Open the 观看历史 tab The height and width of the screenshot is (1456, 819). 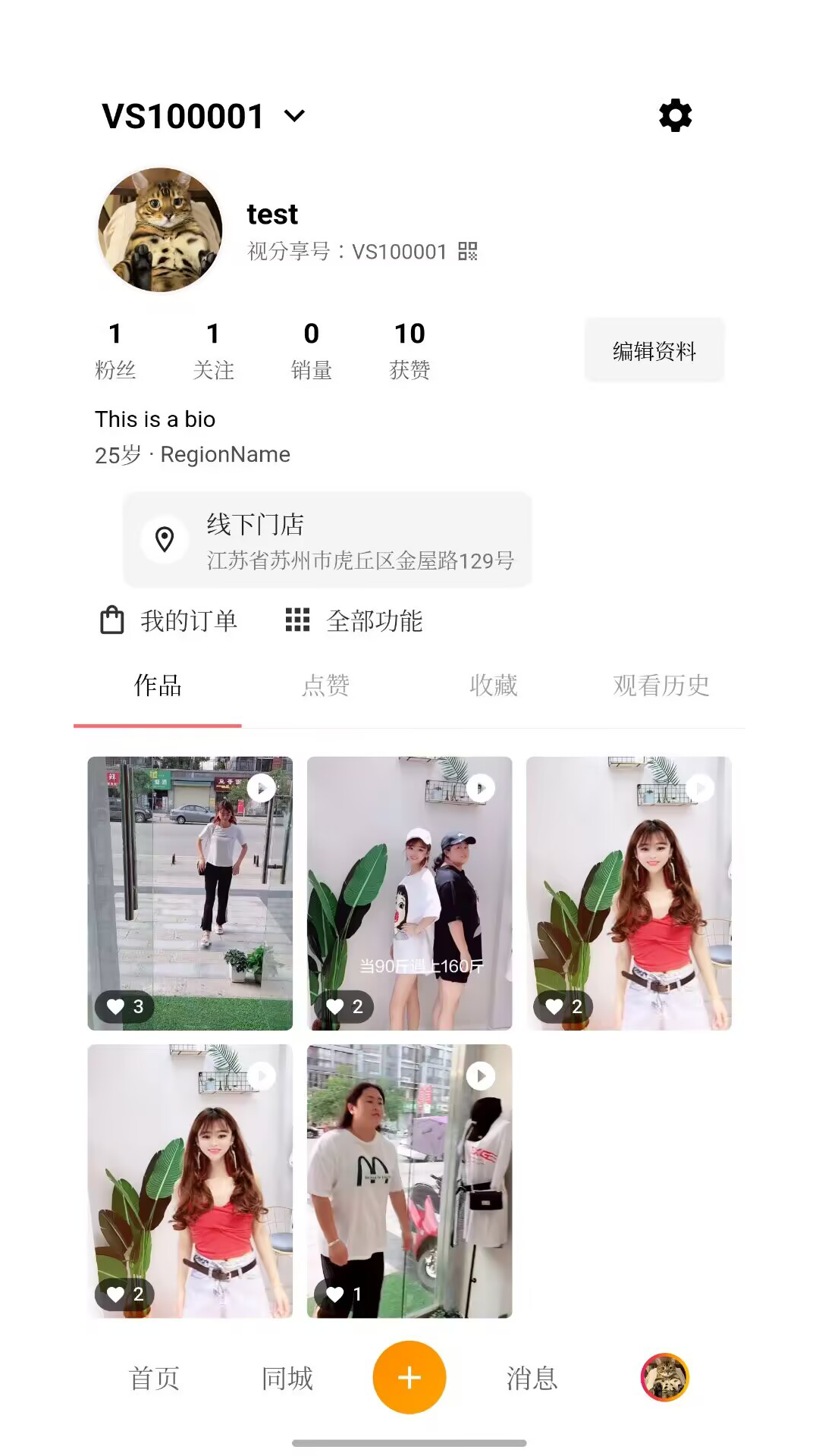tap(661, 685)
